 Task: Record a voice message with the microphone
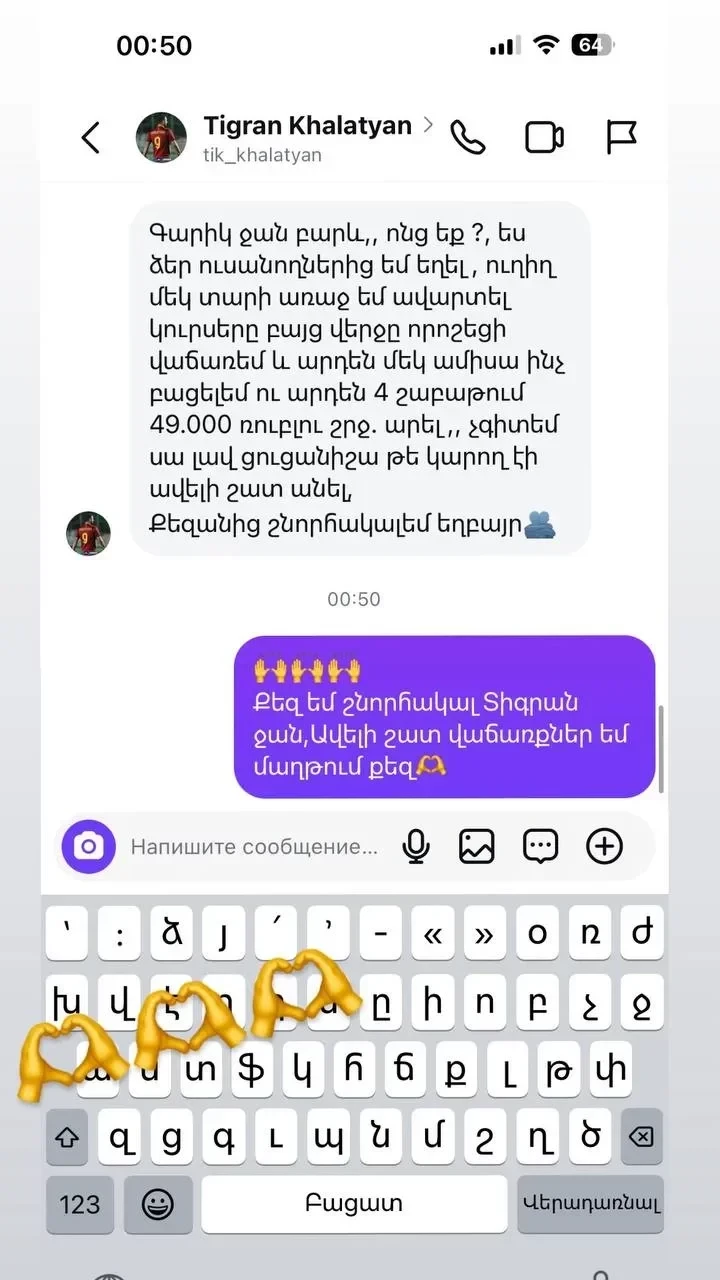click(416, 847)
